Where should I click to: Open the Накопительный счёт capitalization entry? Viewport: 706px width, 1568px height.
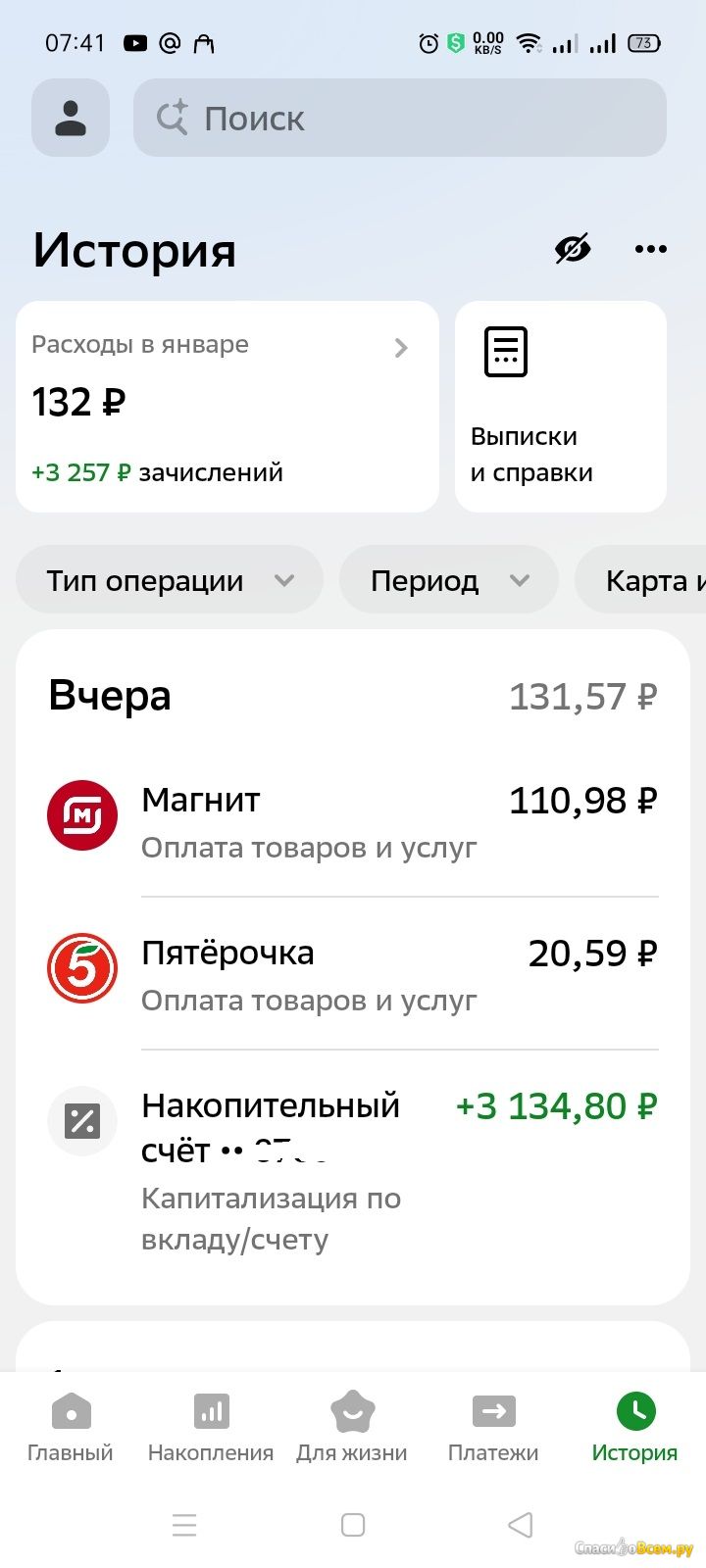tap(353, 1171)
